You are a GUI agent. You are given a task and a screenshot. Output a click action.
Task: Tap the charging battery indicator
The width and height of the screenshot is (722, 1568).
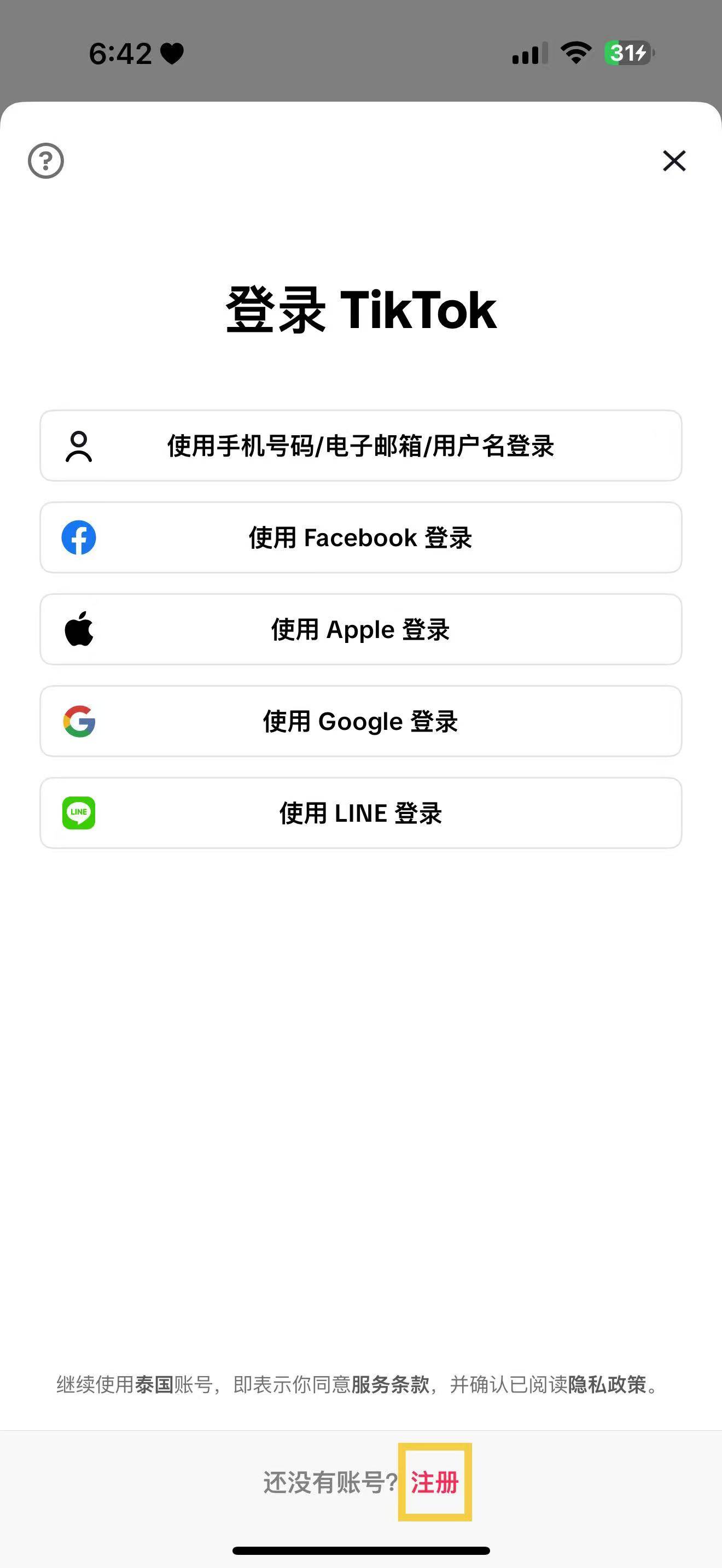627,54
